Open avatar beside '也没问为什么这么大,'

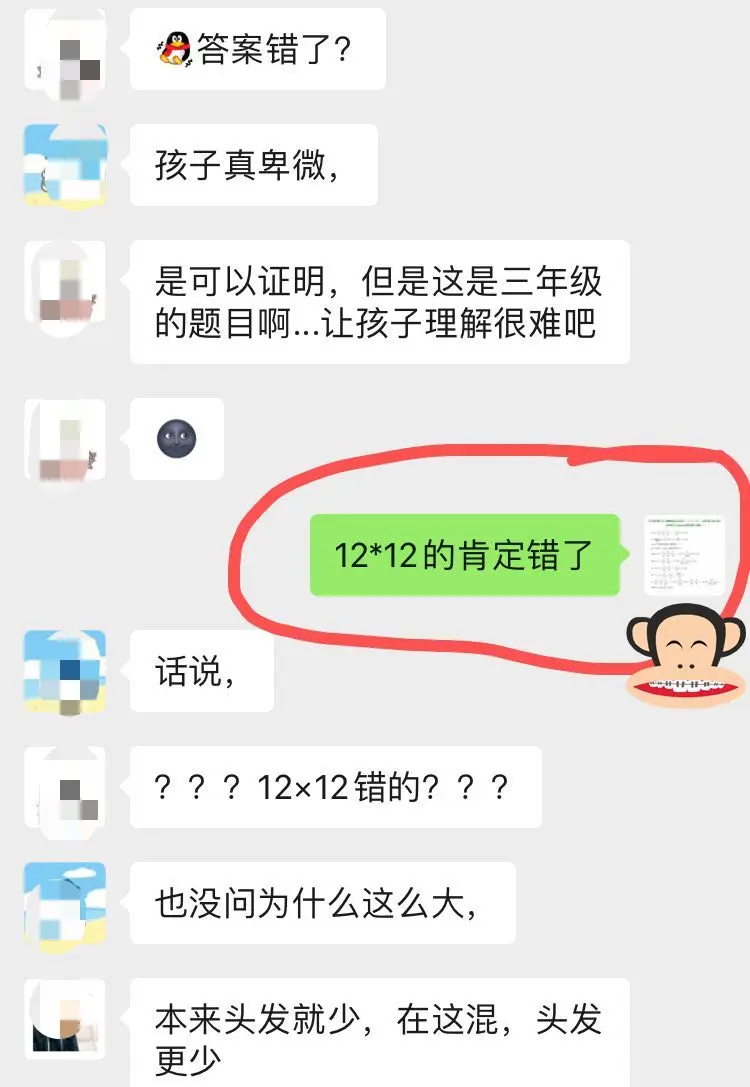click(65, 903)
